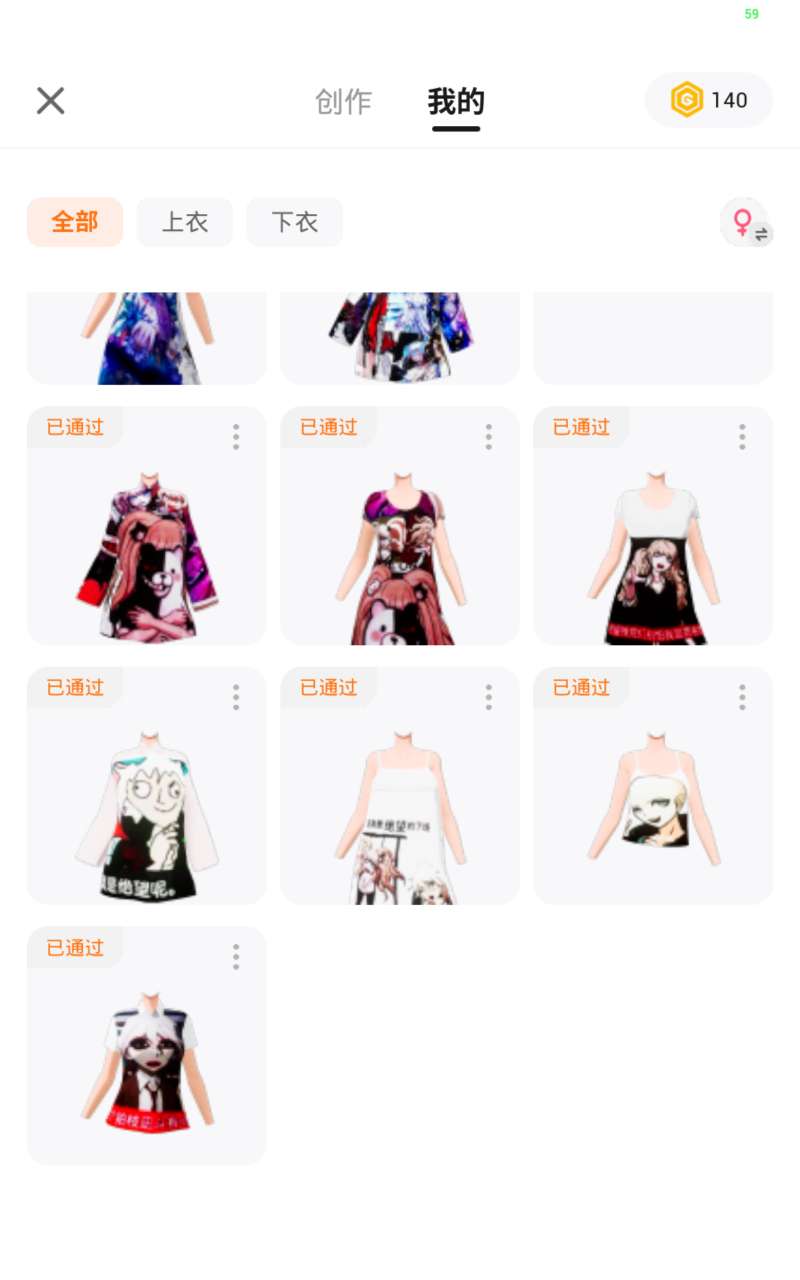
Task: Open options for the black skirt dress
Action: tap(742, 437)
